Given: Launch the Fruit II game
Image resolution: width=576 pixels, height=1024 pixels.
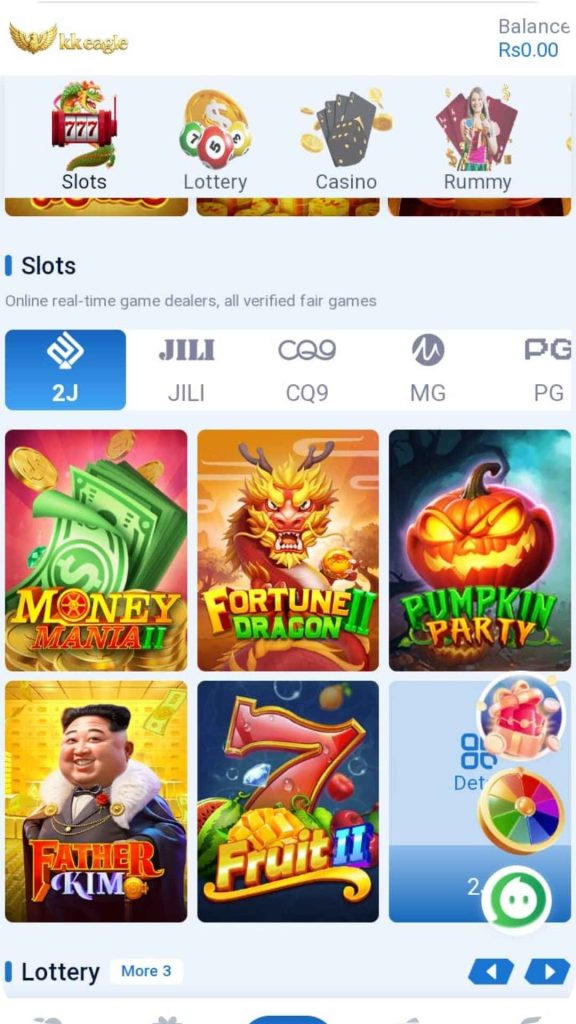Looking at the screenshot, I should (x=288, y=801).
